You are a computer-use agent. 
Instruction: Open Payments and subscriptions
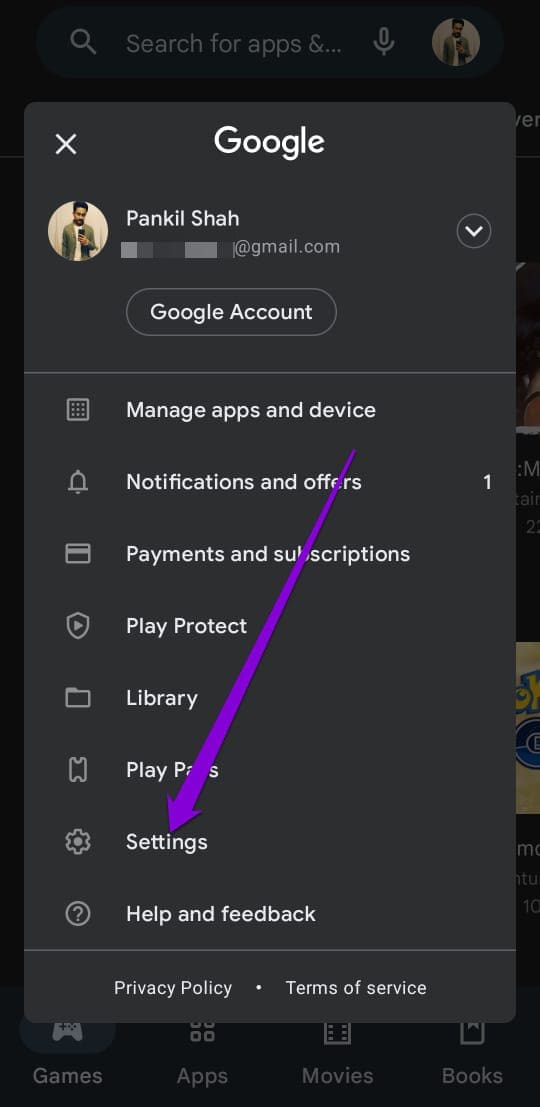tap(270, 554)
